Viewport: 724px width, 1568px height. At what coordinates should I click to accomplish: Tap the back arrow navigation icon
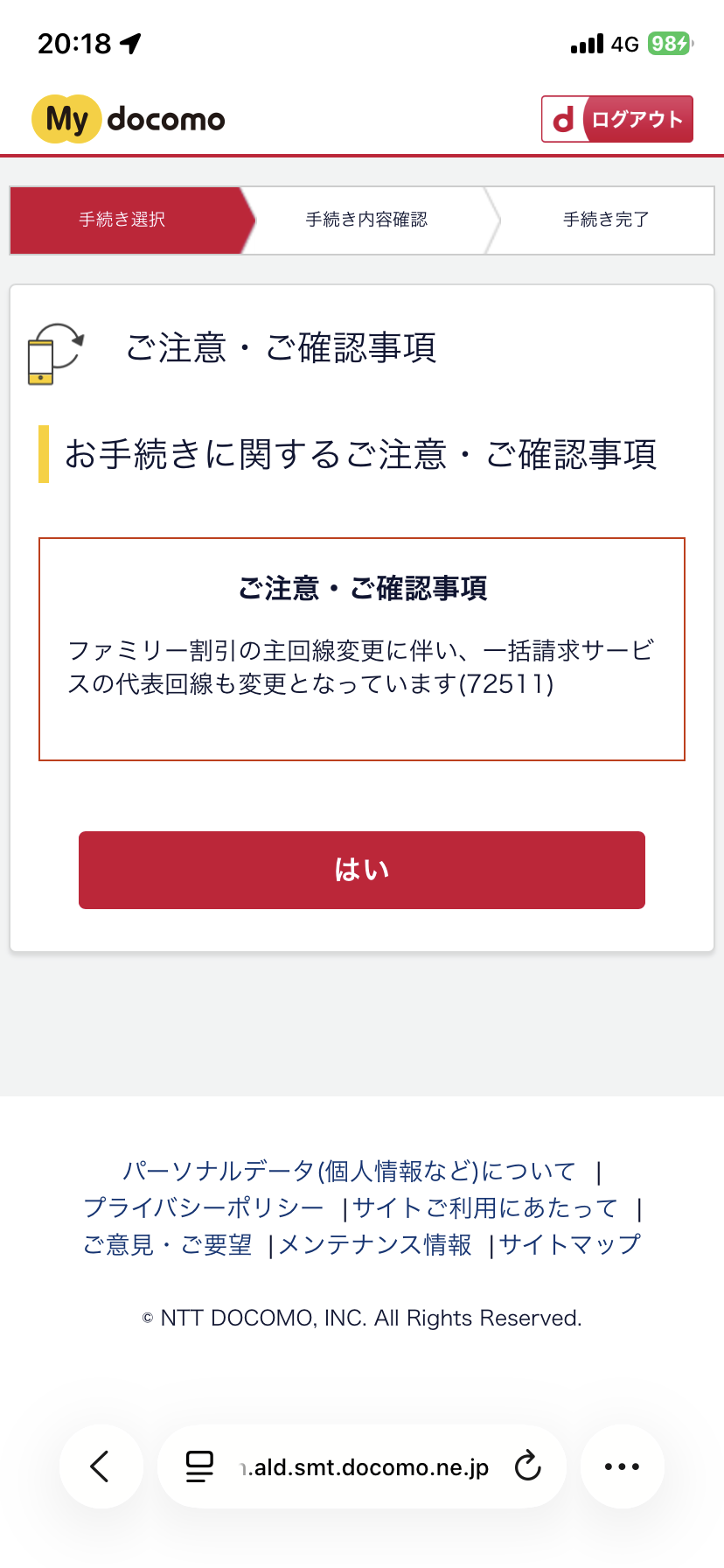[101, 1466]
